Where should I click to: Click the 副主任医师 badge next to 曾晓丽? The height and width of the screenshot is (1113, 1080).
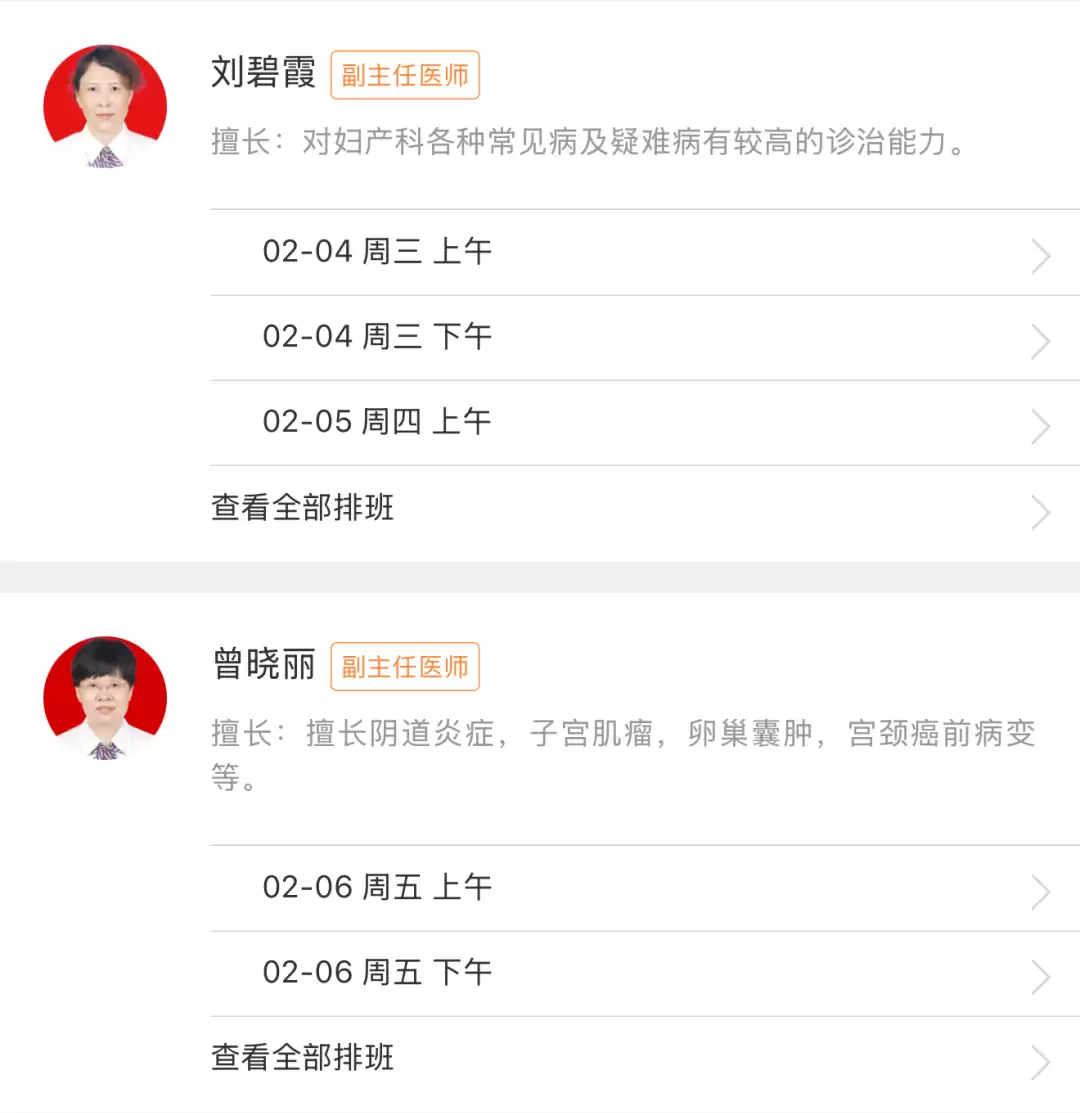point(404,666)
